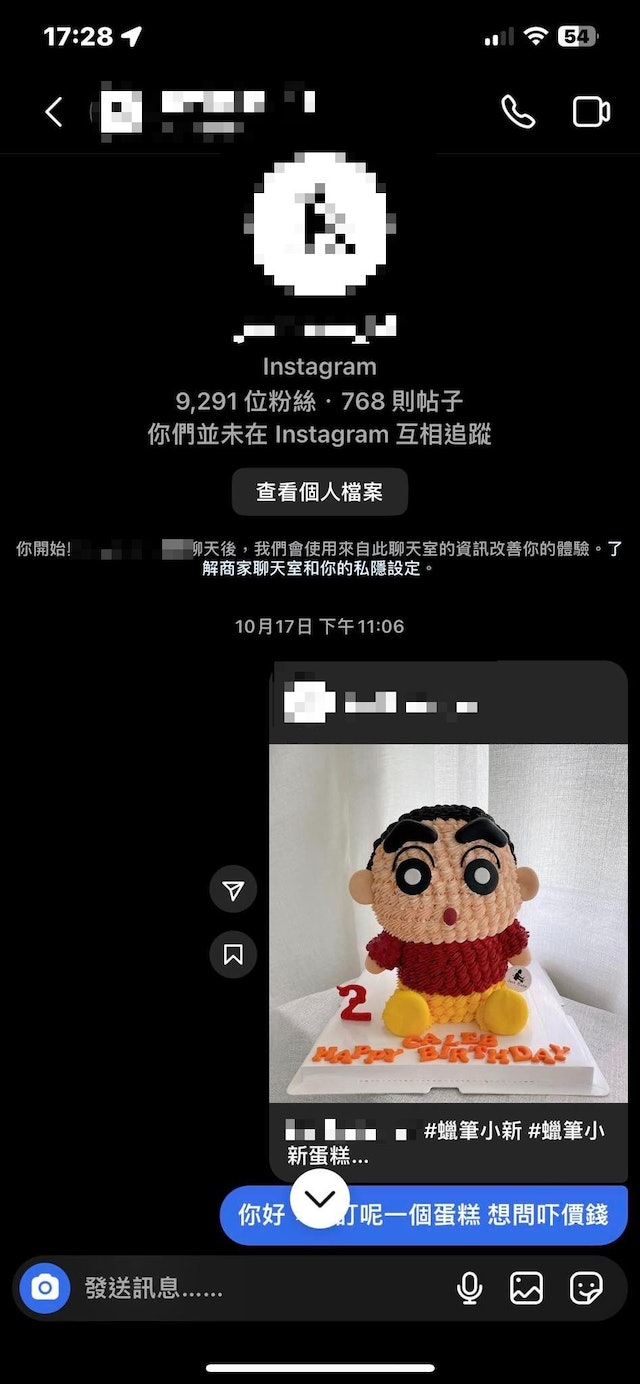Open the photo gallery picker
The width and height of the screenshot is (640, 1384).
coord(527,1288)
